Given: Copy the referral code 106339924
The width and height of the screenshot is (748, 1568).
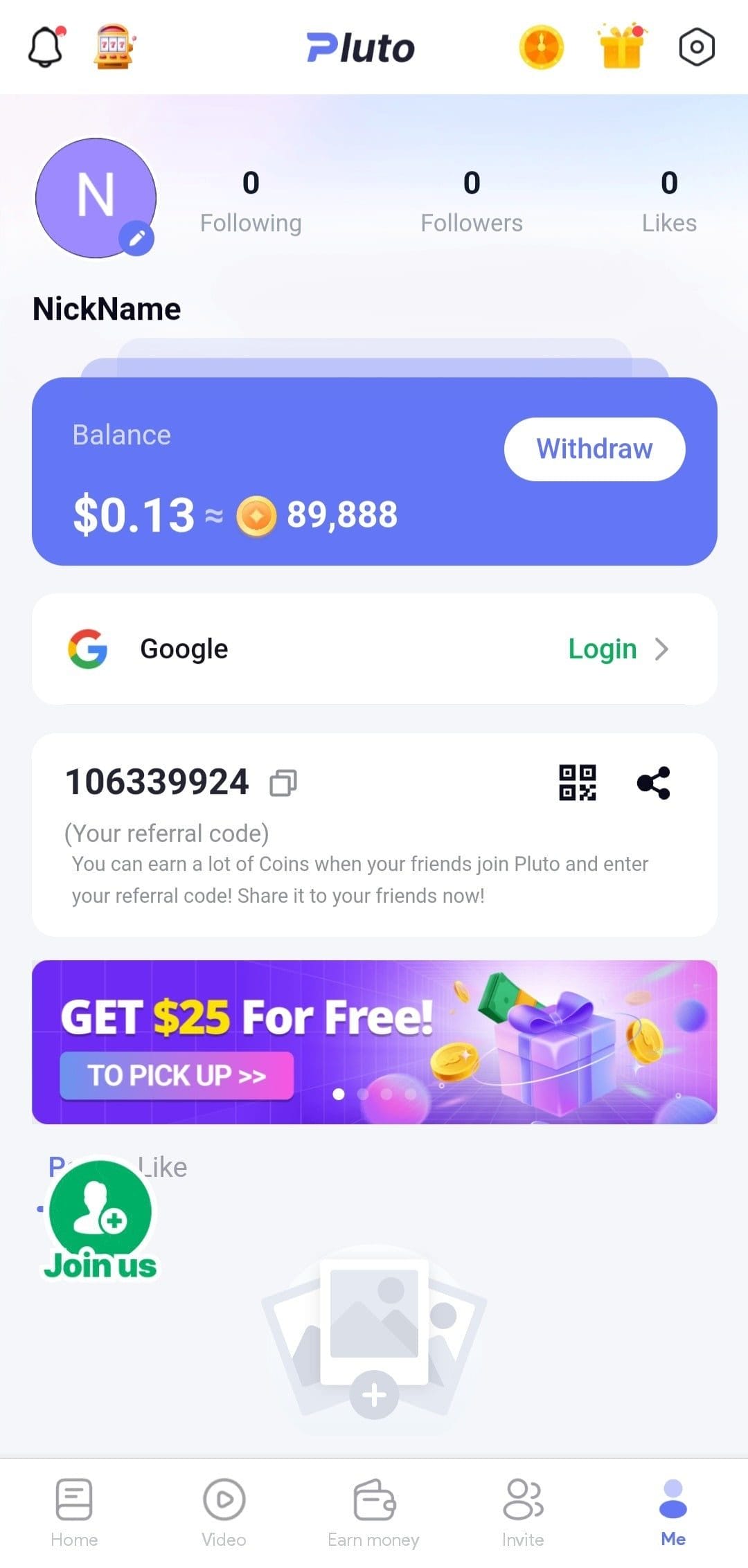Looking at the screenshot, I should tap(283, 783).
